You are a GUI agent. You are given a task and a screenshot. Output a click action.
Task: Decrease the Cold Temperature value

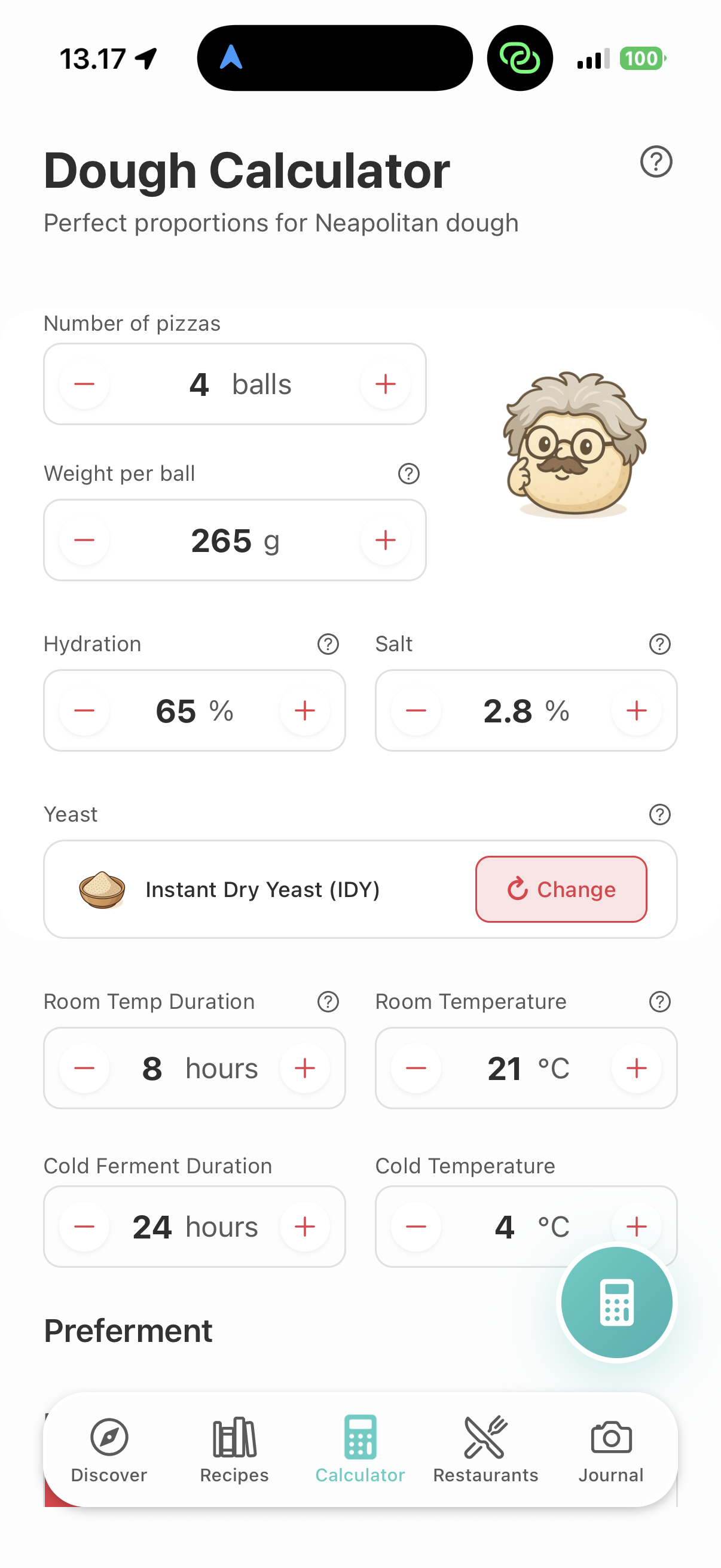click(x=416, y=1227)
